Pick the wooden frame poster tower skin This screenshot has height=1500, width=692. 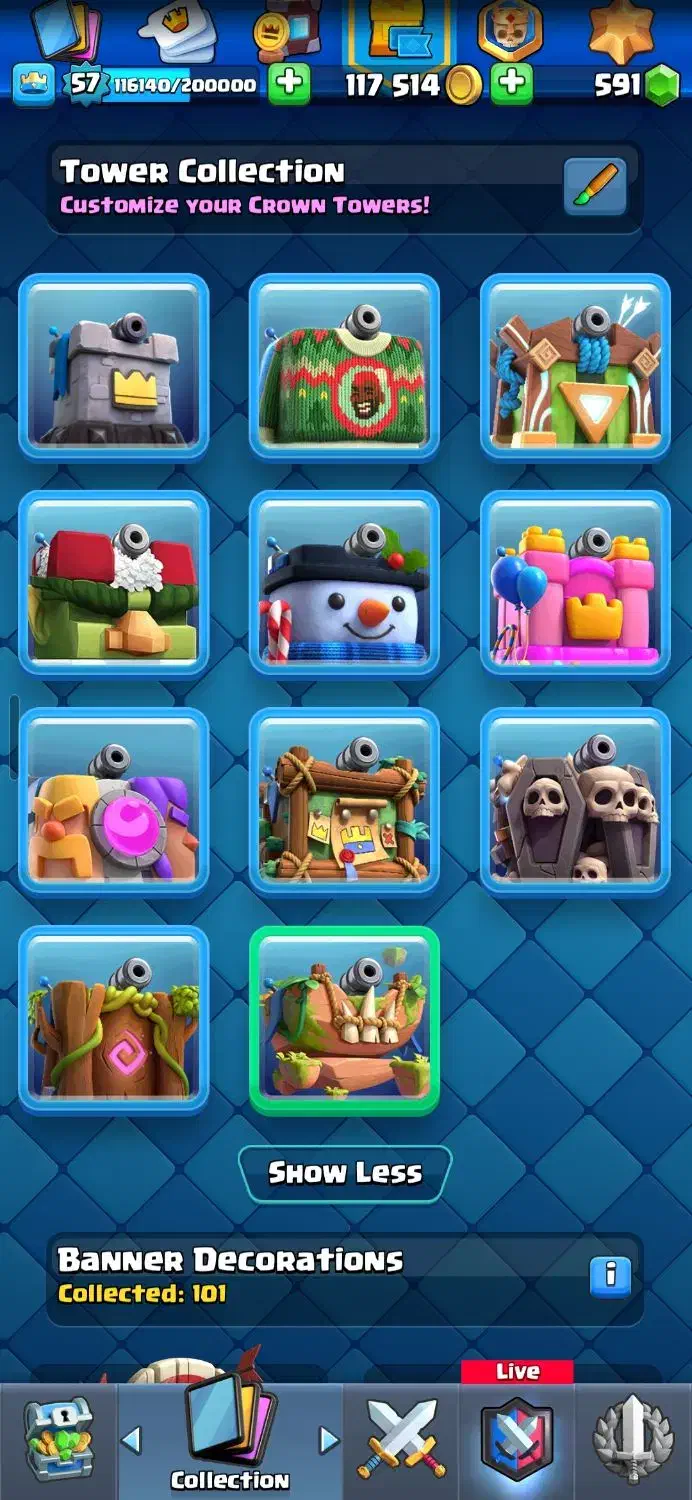(344, 800)
